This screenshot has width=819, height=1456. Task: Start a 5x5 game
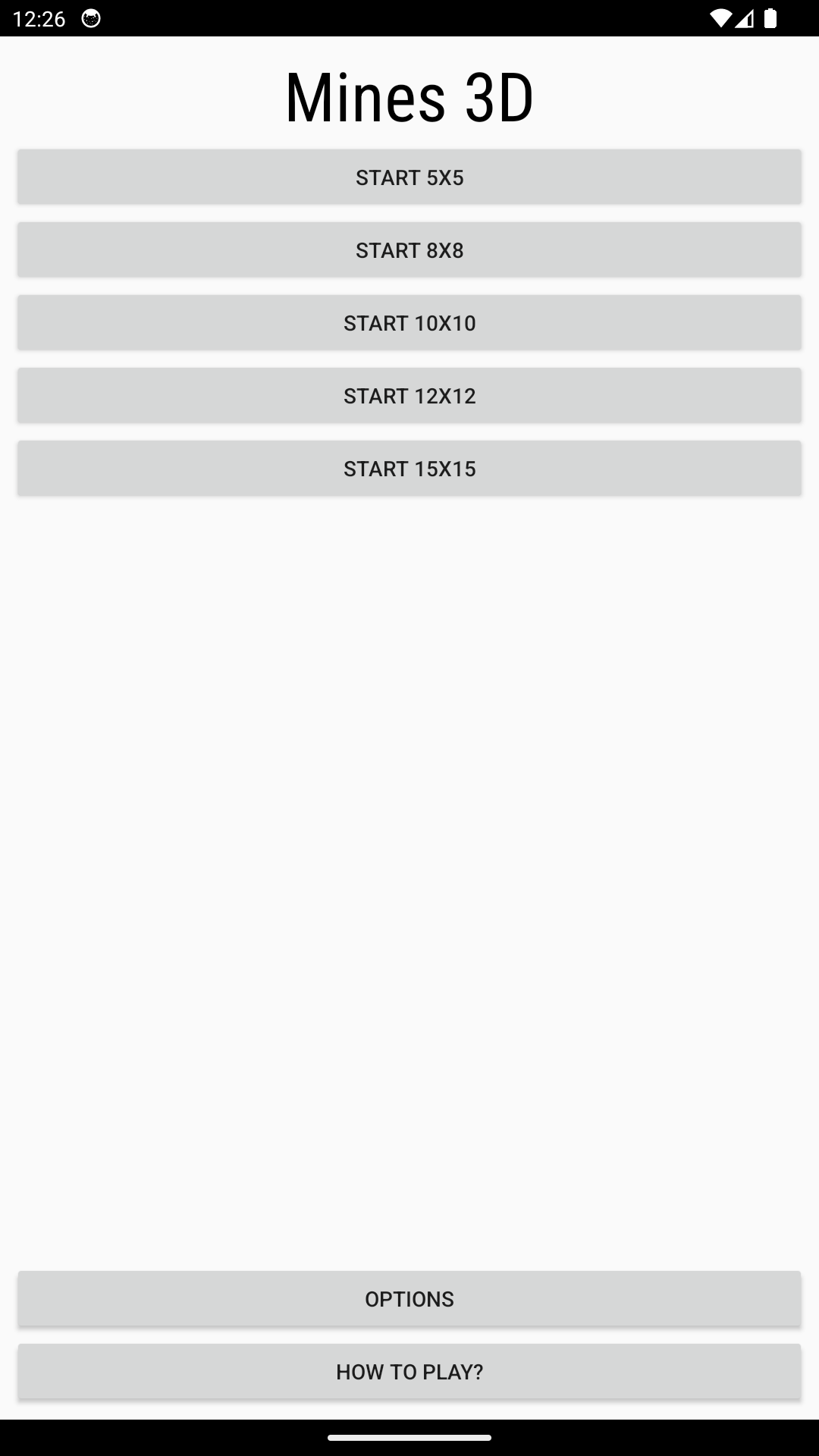point(409,177)
